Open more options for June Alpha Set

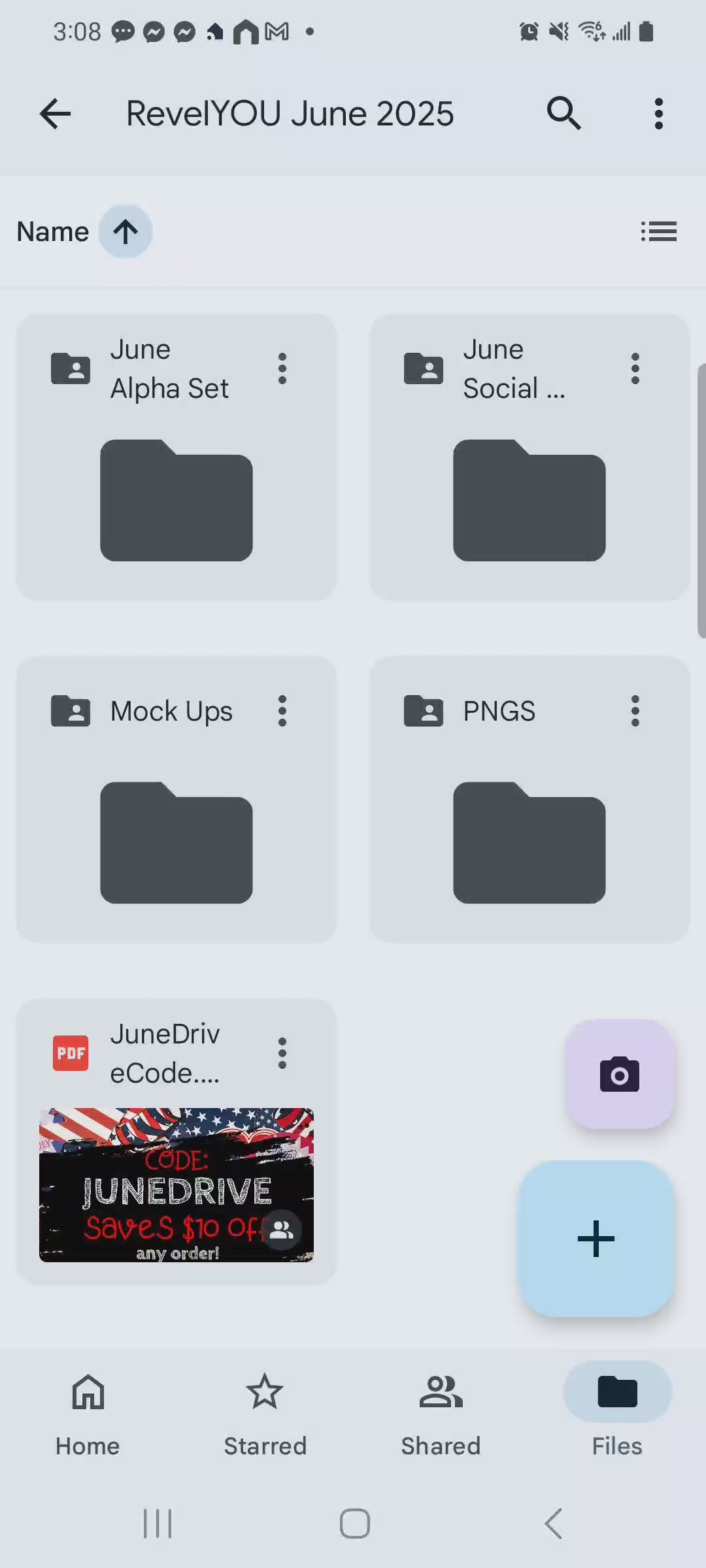pyautogui.click(x=282, y=368)
